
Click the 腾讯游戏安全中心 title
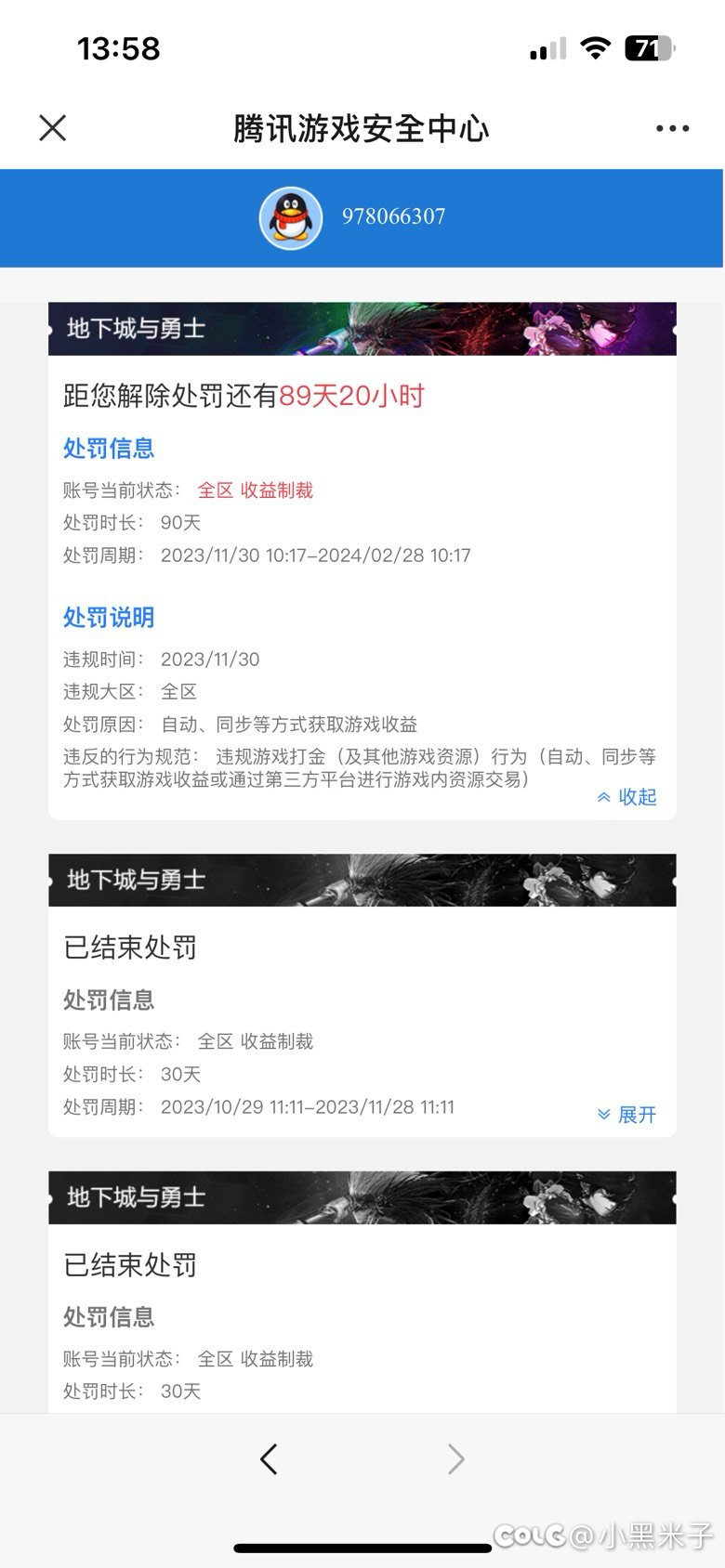[362, 128]
